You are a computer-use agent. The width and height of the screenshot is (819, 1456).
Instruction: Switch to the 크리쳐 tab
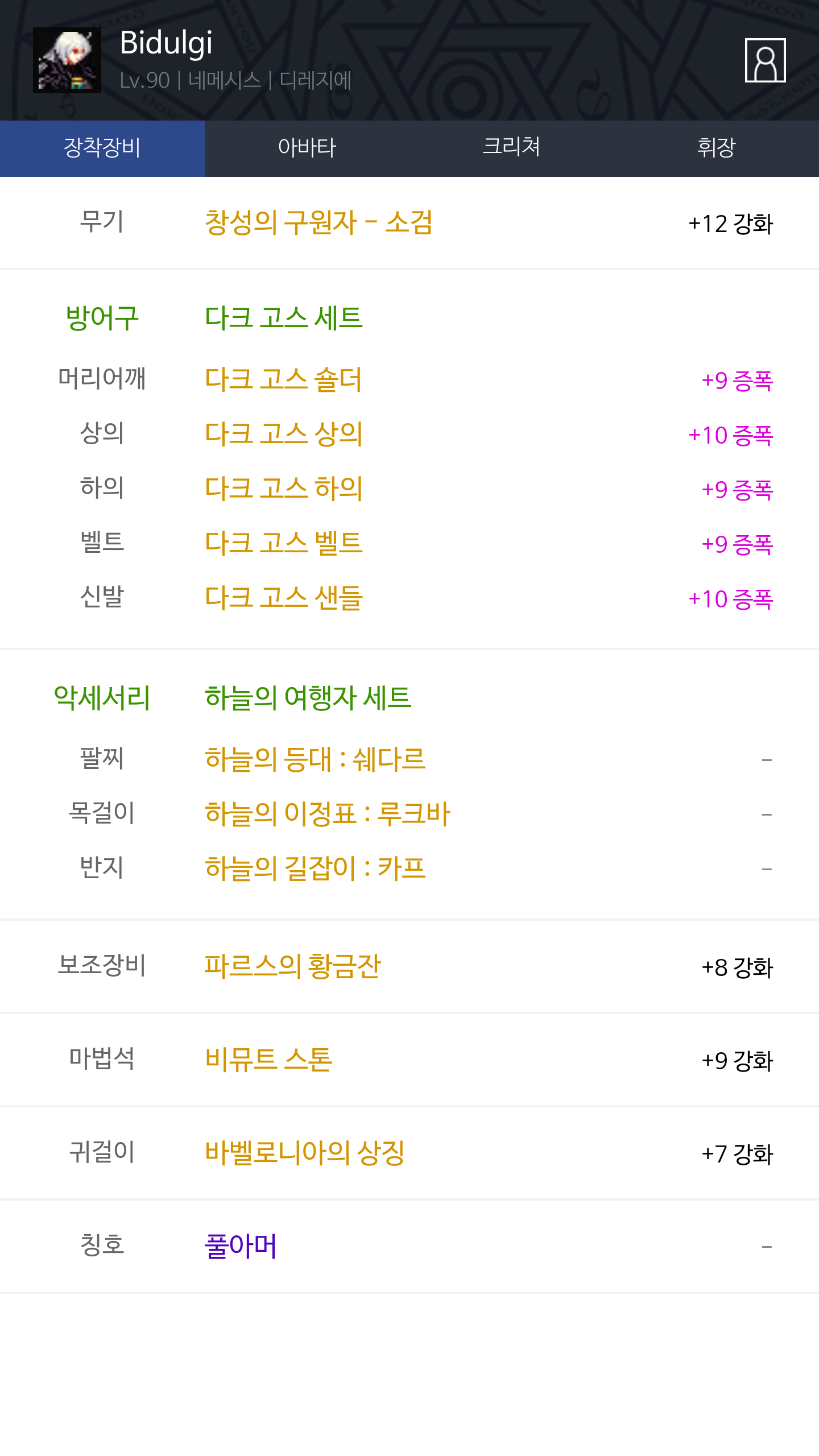point(512,148)
